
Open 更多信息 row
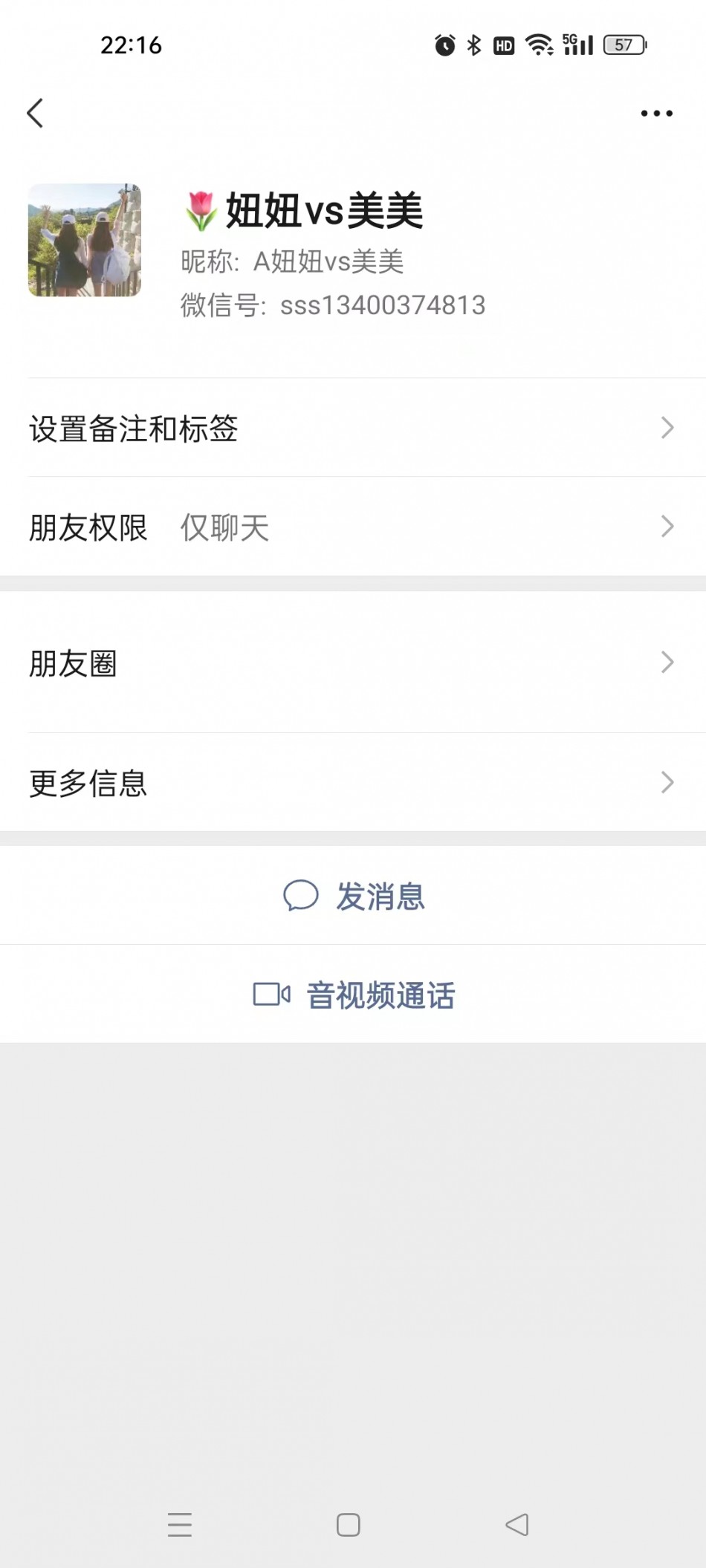(353, 782)
